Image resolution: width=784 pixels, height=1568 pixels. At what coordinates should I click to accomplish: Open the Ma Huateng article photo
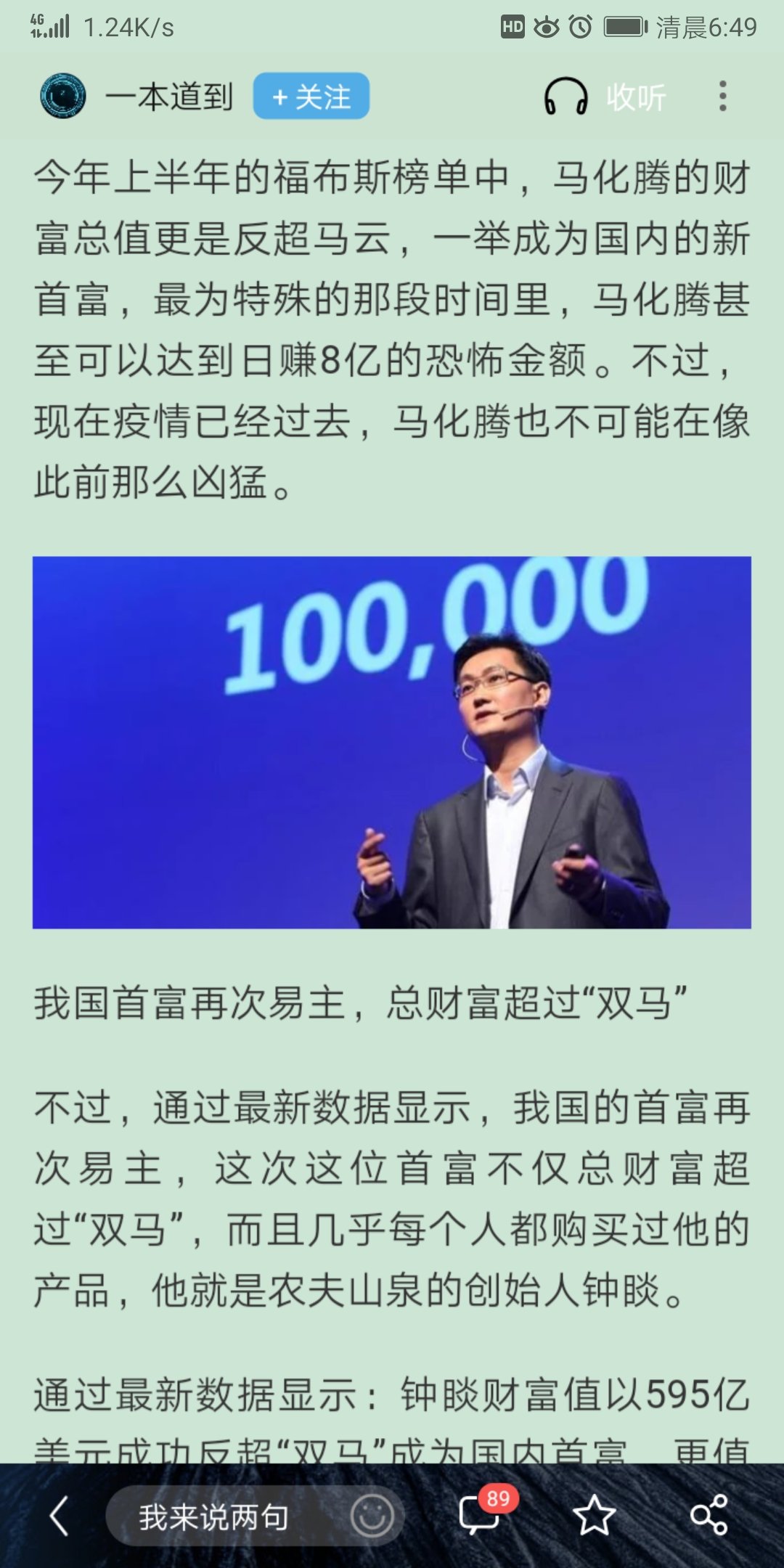(392, 742)
